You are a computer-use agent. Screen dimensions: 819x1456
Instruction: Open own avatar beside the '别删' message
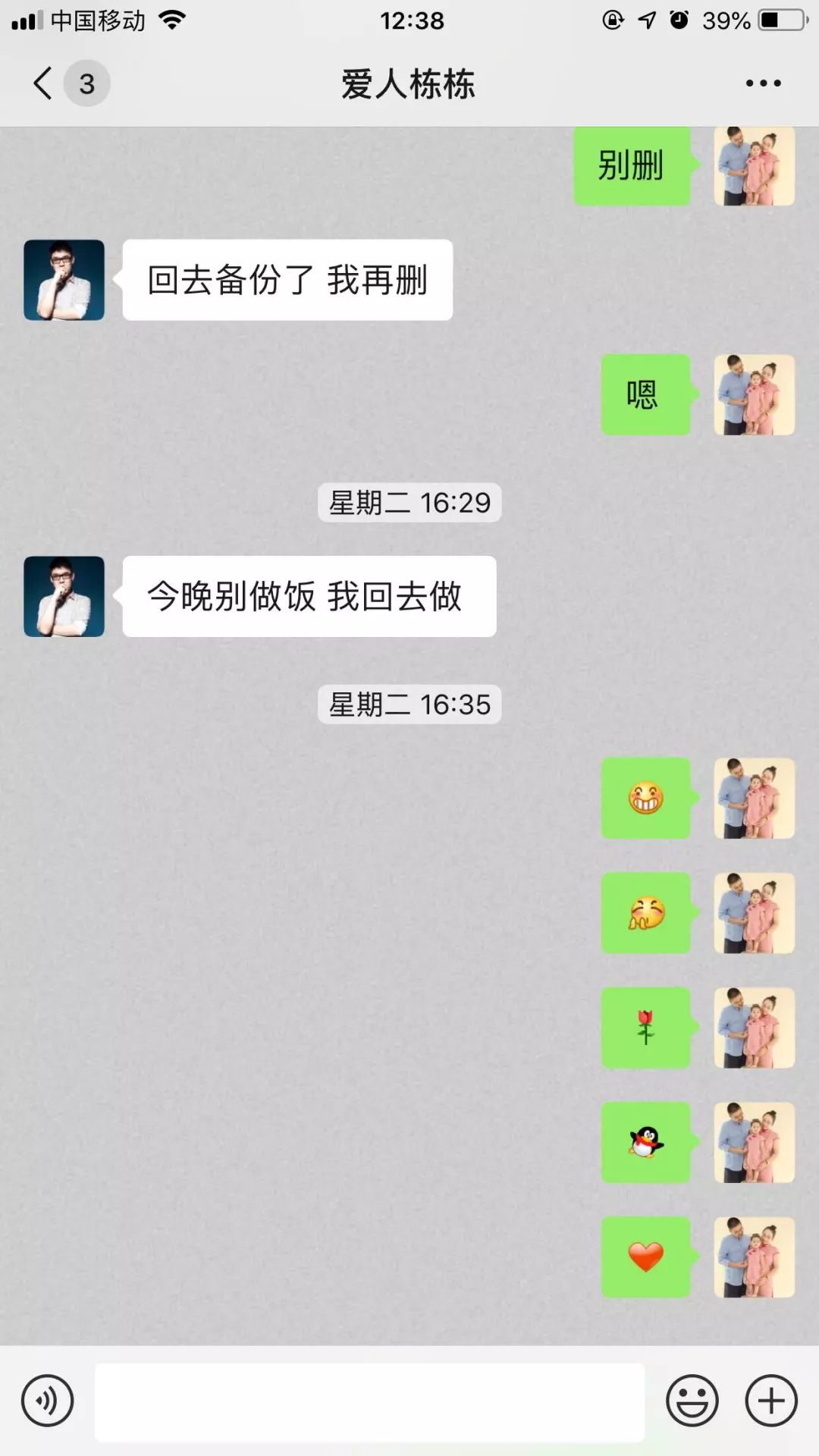pyautogui.click(x=754, y=167)
